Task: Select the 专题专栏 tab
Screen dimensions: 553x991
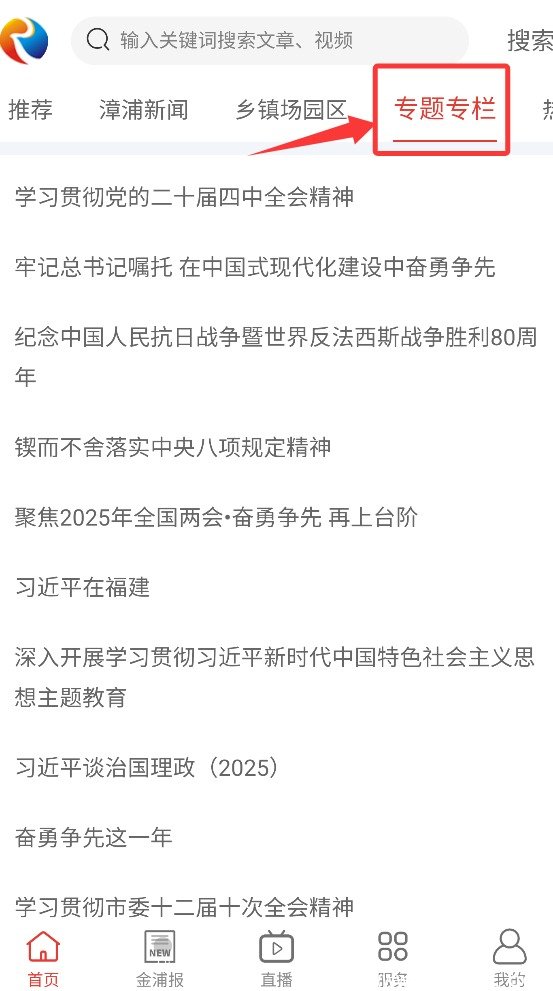Action: point(444,109)
